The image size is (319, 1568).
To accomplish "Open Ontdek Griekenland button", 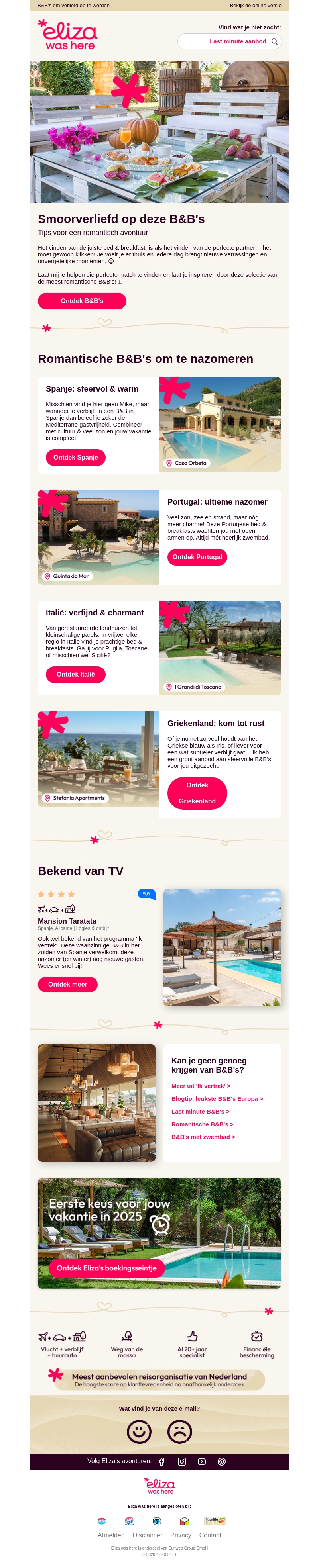I will pos(197,793).
